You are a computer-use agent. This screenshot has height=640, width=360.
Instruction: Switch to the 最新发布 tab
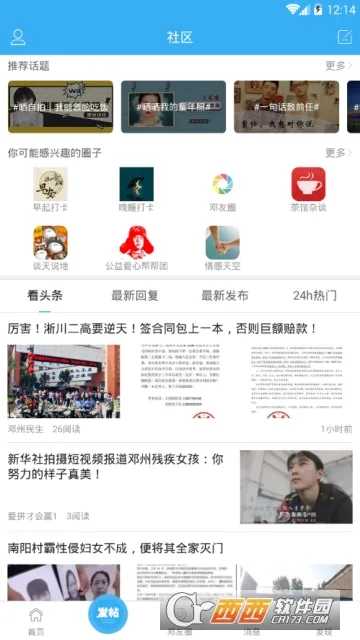(225, 296)
